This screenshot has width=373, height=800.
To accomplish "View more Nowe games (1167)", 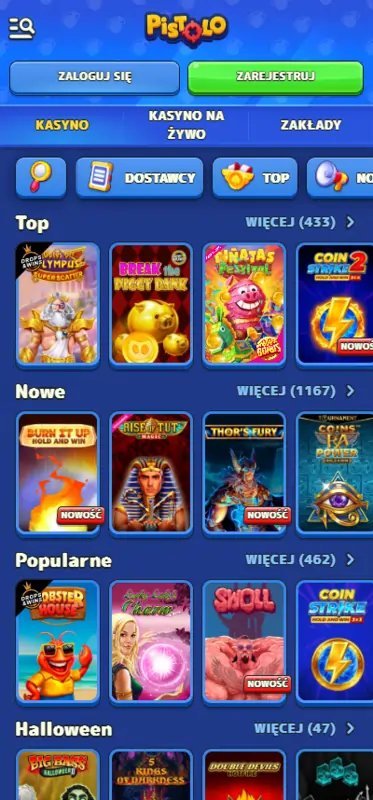I will coord(296,391).
